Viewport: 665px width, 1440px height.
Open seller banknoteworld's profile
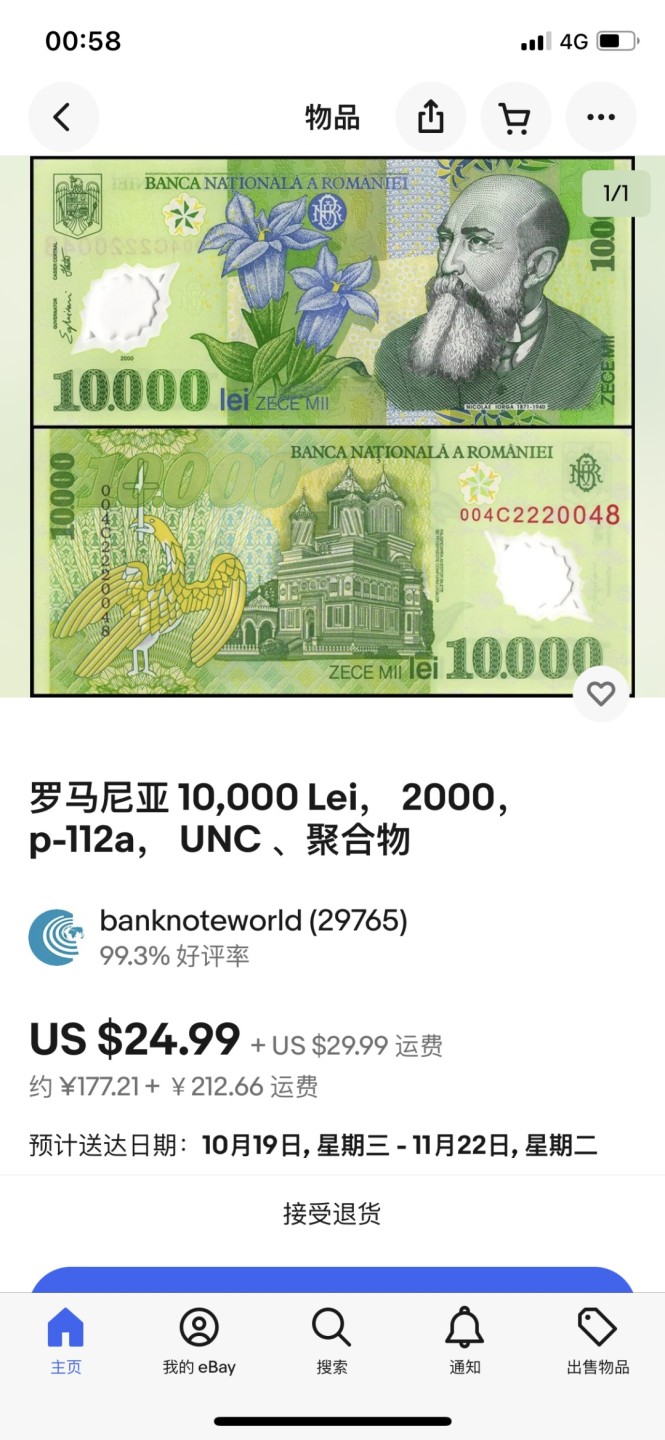pos(253,921)
